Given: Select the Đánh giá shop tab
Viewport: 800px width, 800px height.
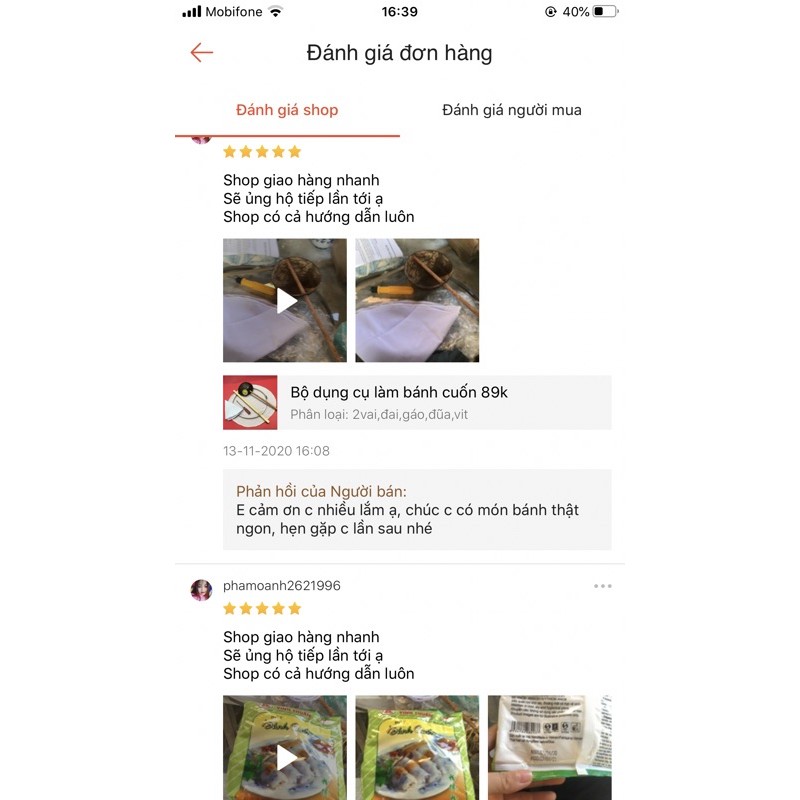Looking at the screenshot, I should coord(287,110).
